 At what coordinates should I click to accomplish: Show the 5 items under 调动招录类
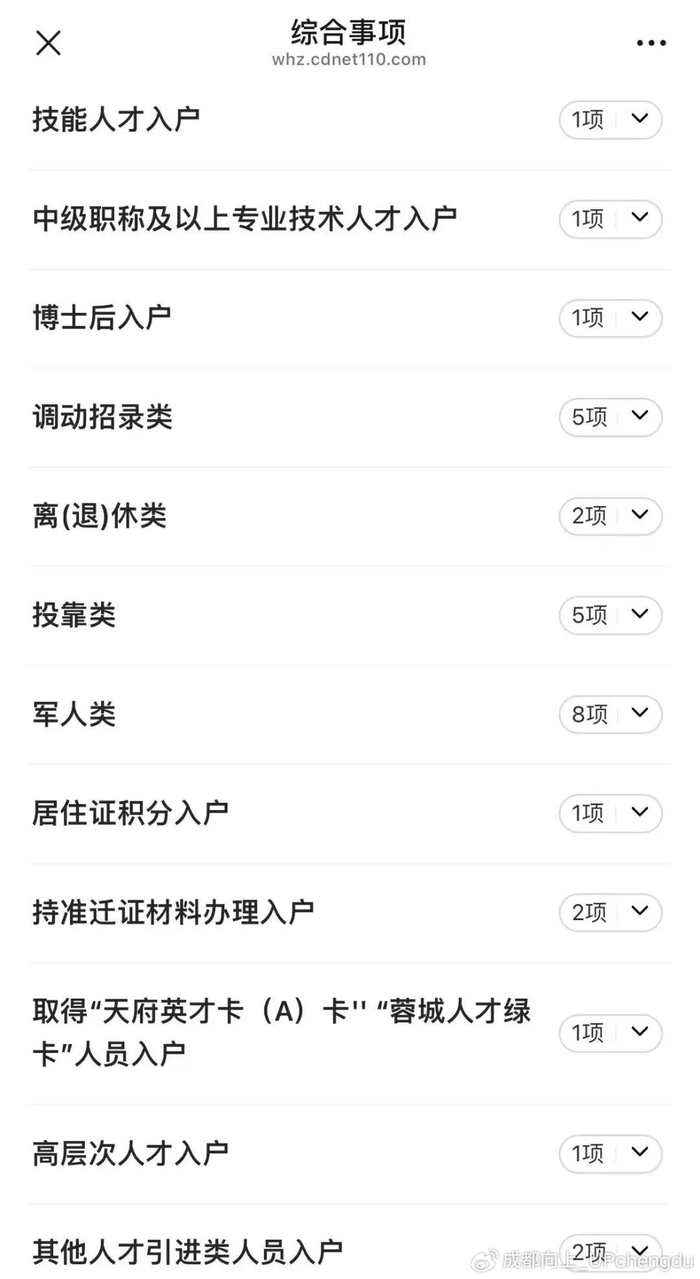tap(610, 417)
